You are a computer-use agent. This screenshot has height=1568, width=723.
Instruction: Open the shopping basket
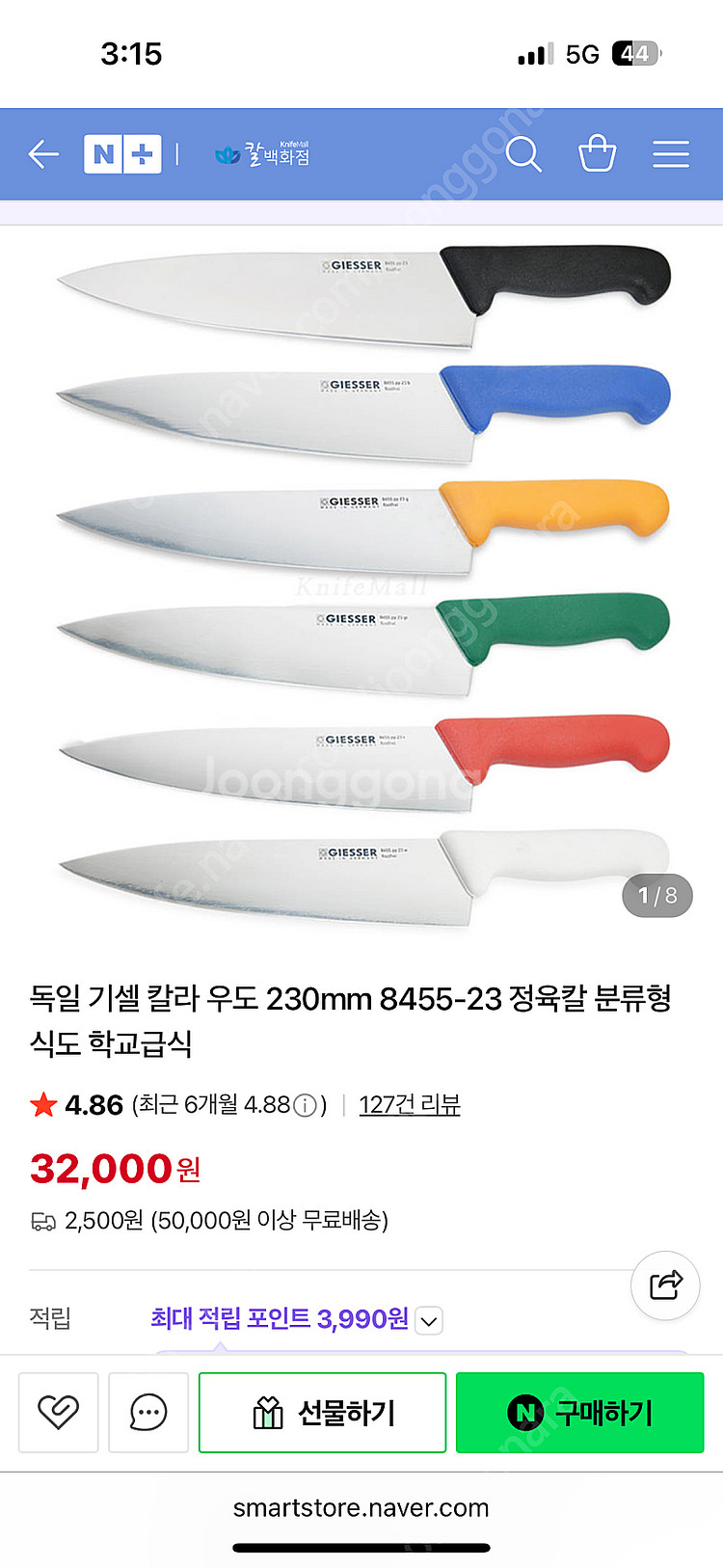(x=597, y=154)
